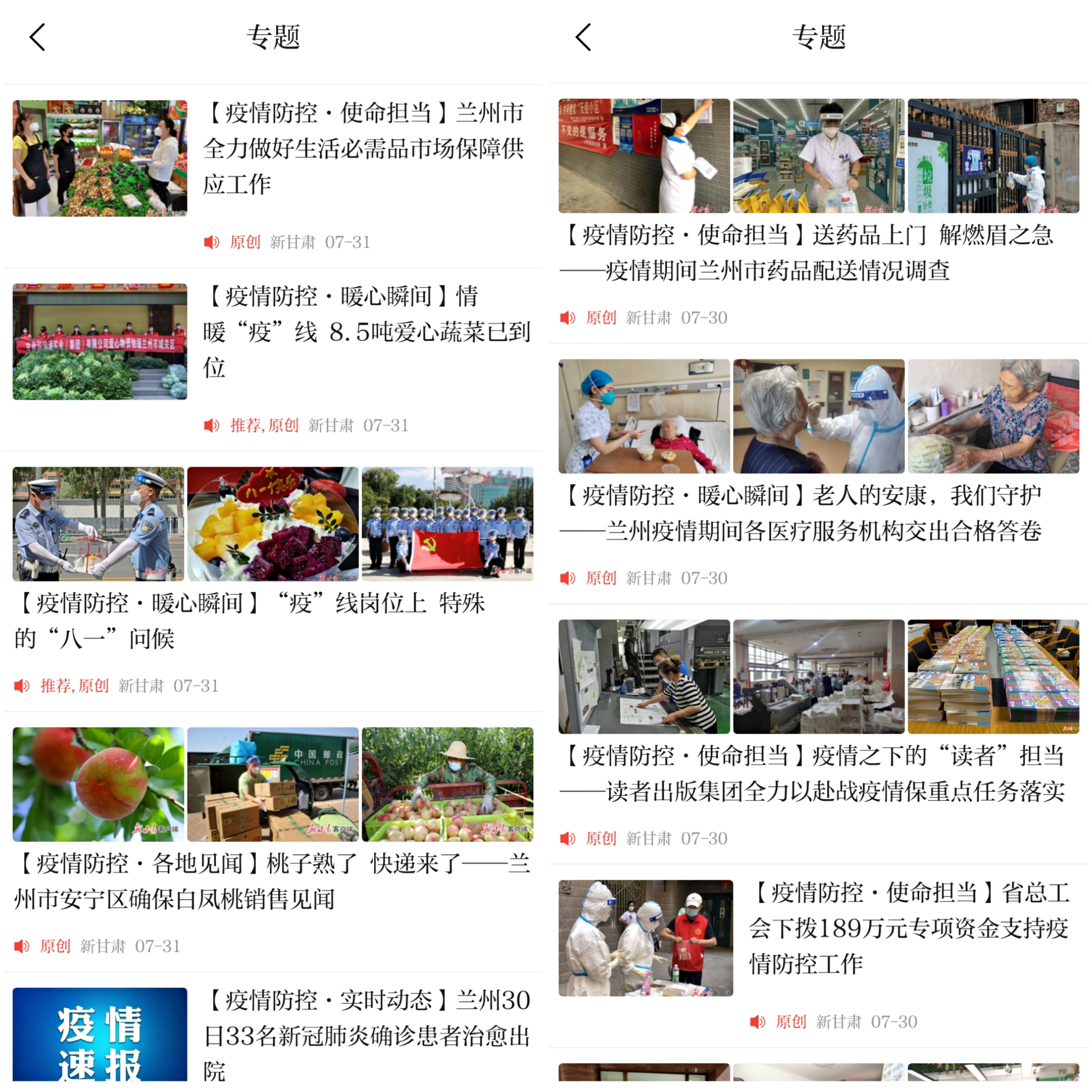Play audio for the peach harvest article
This screenshot has width=1092, height=1092.
pyautogui.click(x=22, y=946)
